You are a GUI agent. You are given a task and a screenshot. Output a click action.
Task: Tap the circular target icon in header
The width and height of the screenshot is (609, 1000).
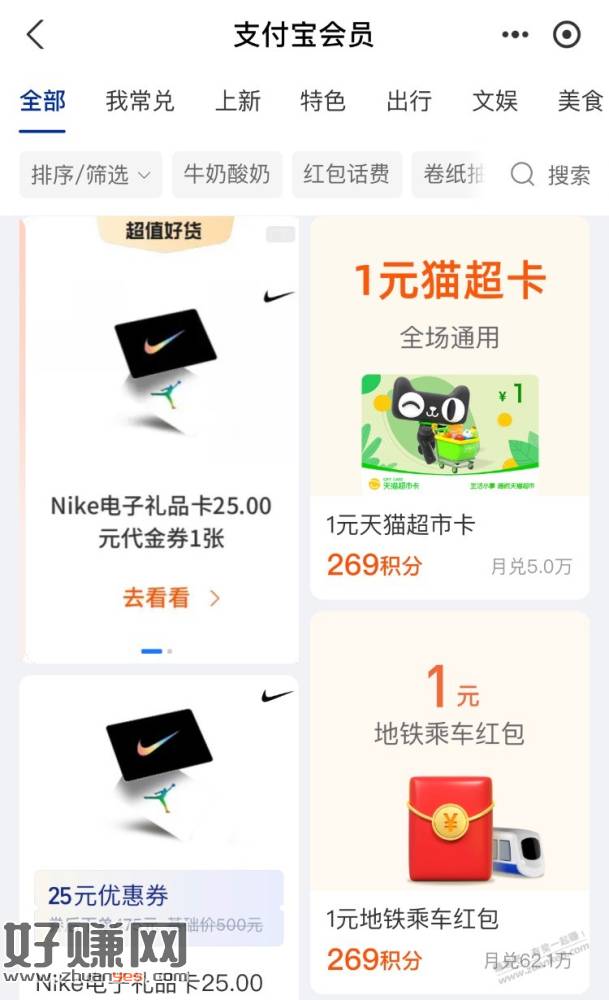(x=567, y=35)
